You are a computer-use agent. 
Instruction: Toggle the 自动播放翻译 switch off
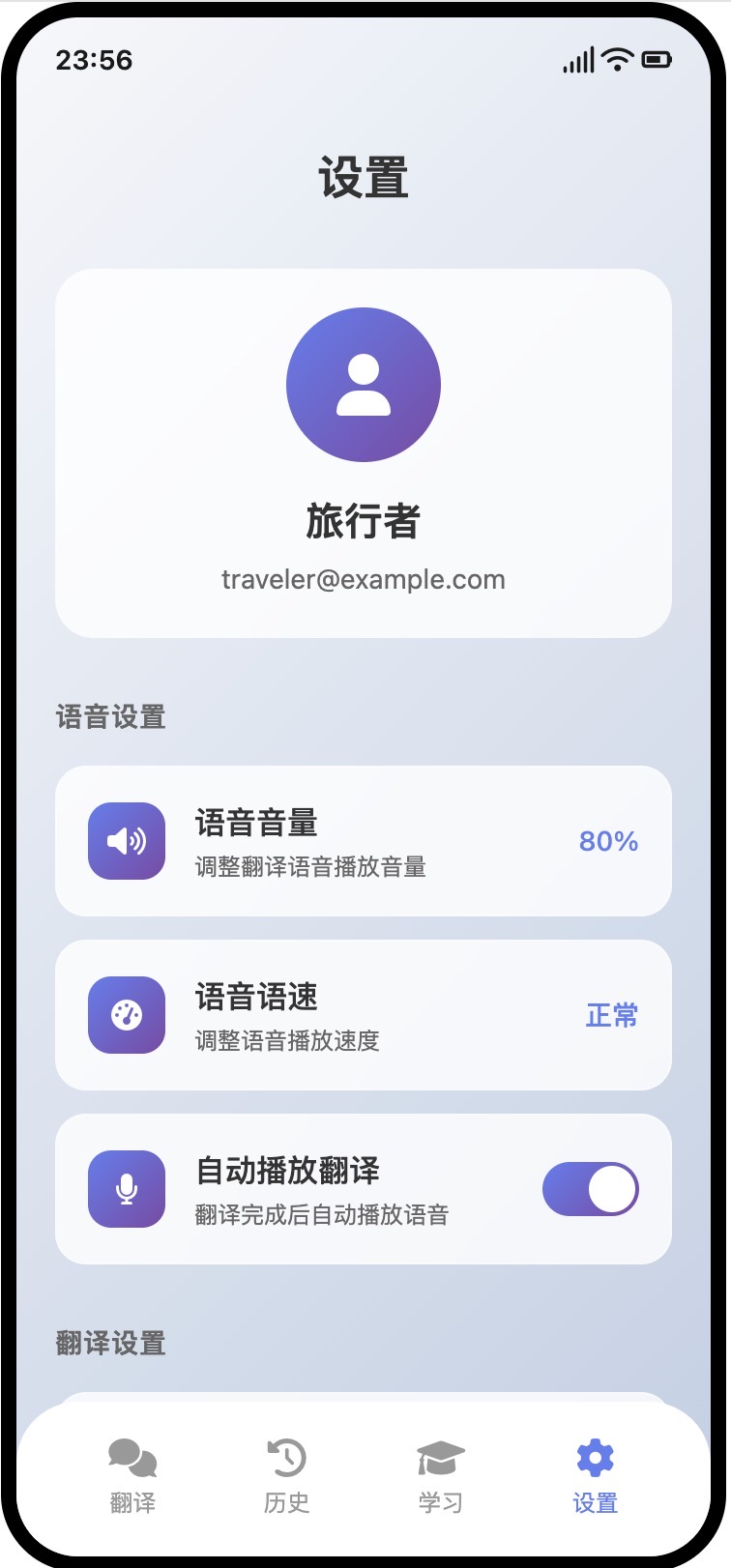(591, 1189)
